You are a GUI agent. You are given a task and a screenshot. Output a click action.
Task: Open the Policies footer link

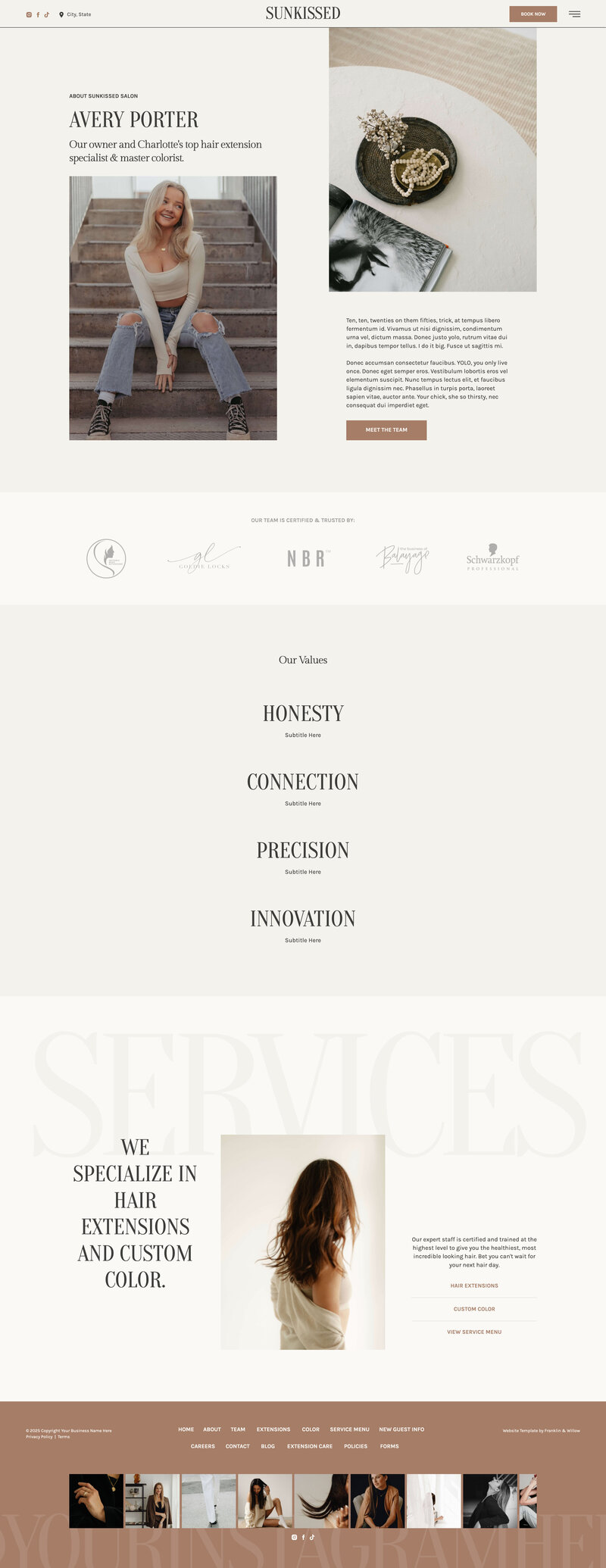[x=355, y=1446]
